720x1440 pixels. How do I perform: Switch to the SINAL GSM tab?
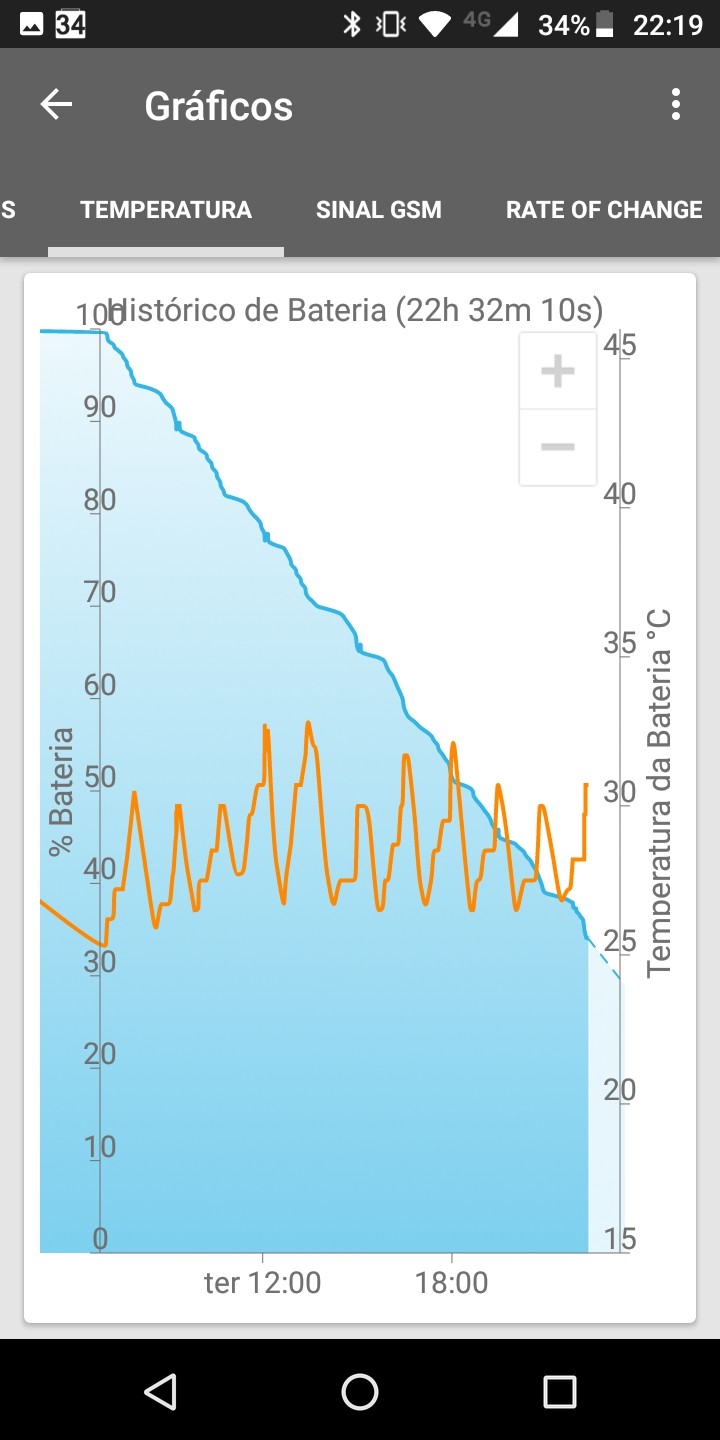coord(379,210)
